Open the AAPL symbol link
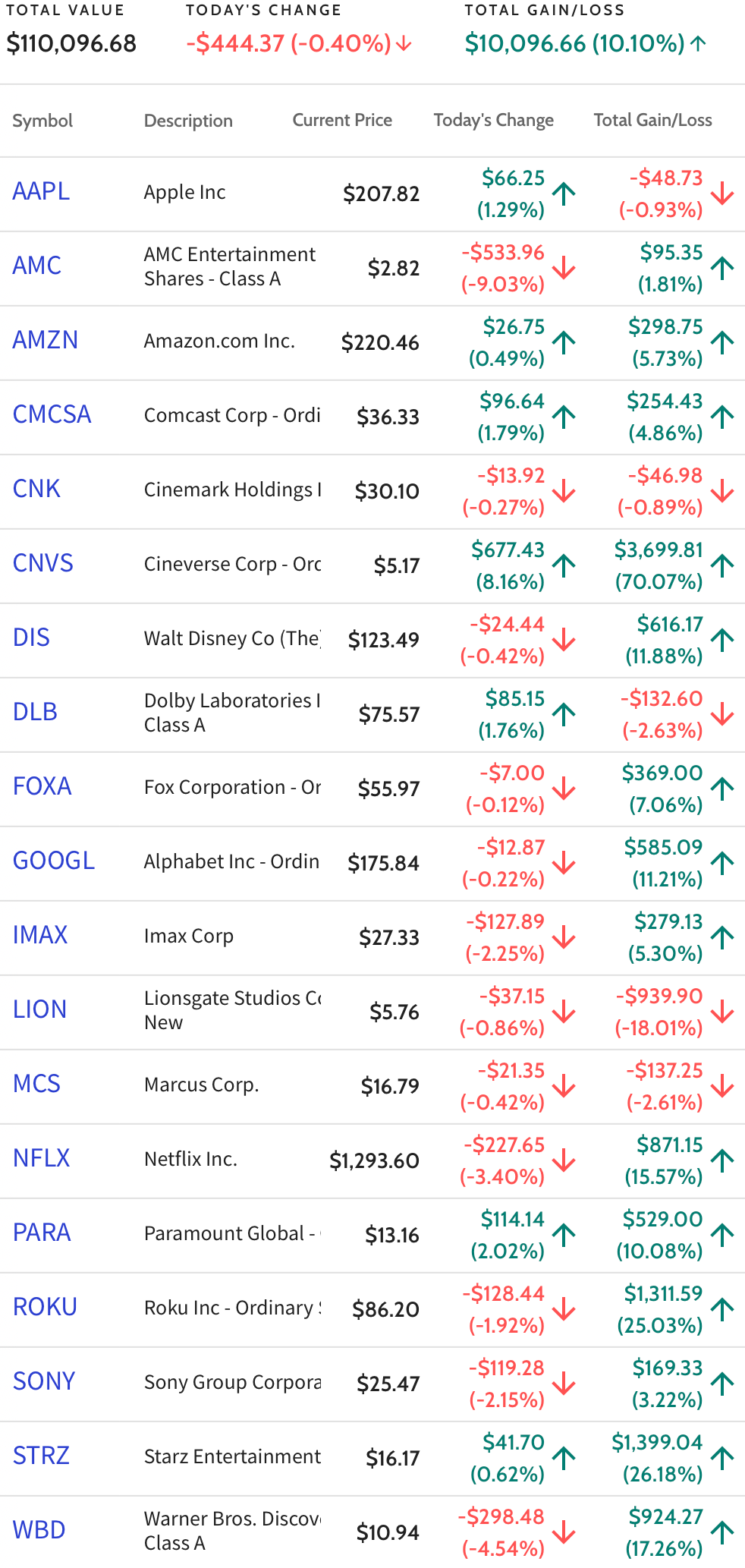 [41, 191]
